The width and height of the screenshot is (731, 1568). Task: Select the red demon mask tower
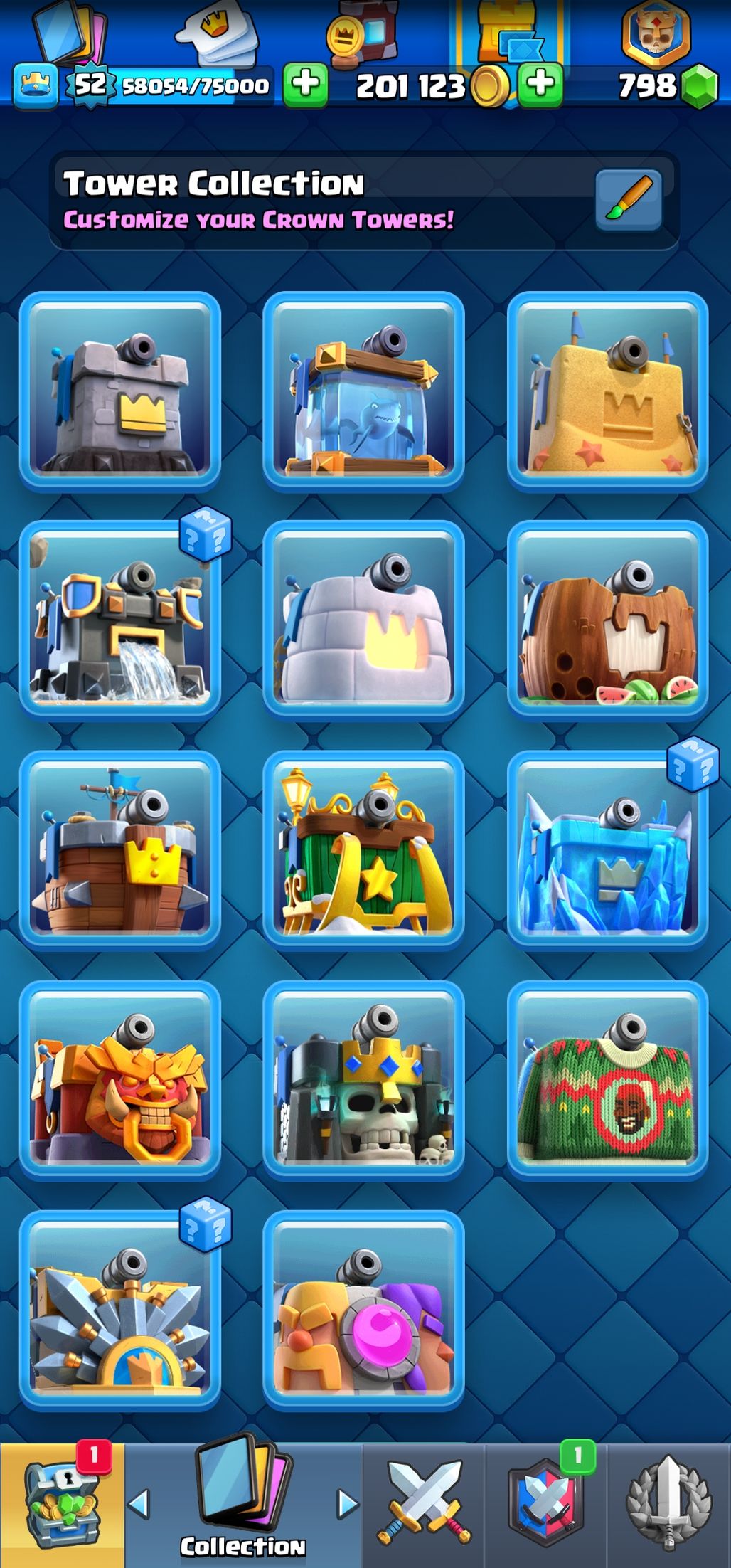(x=120, y=1080)
